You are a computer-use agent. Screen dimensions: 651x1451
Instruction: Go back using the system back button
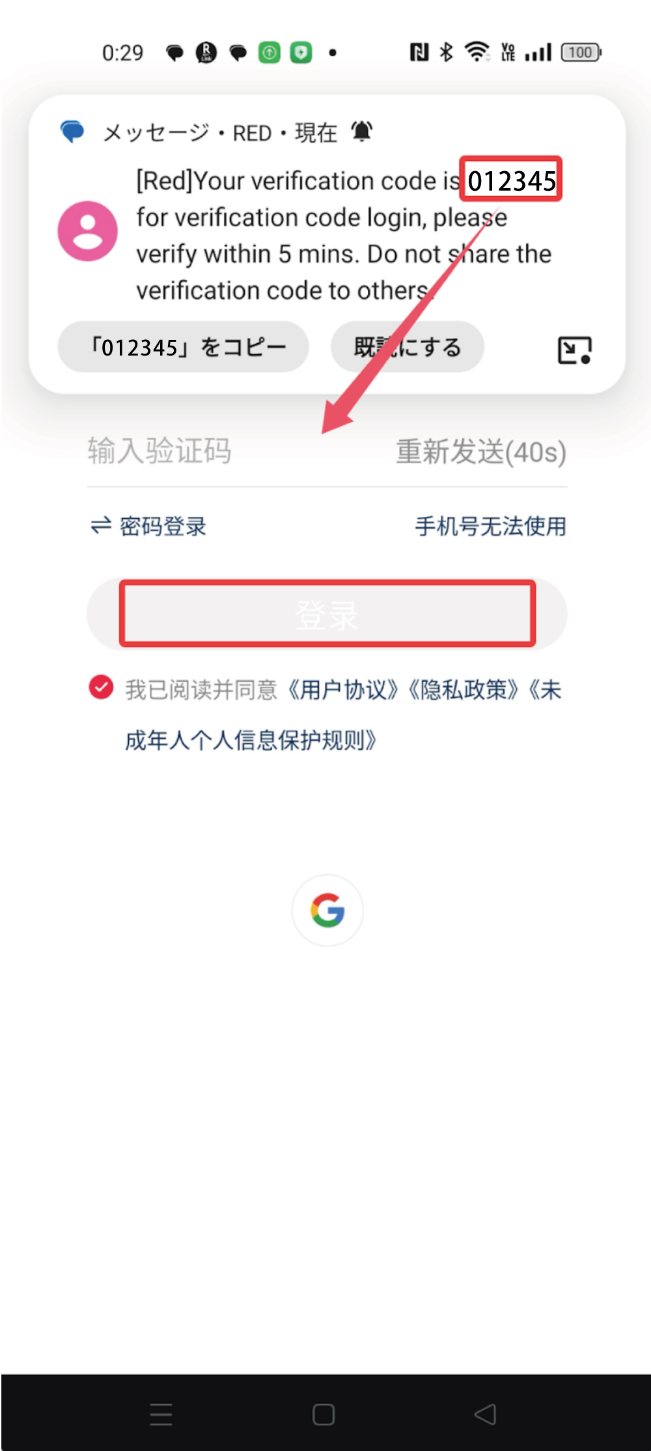485,1414
